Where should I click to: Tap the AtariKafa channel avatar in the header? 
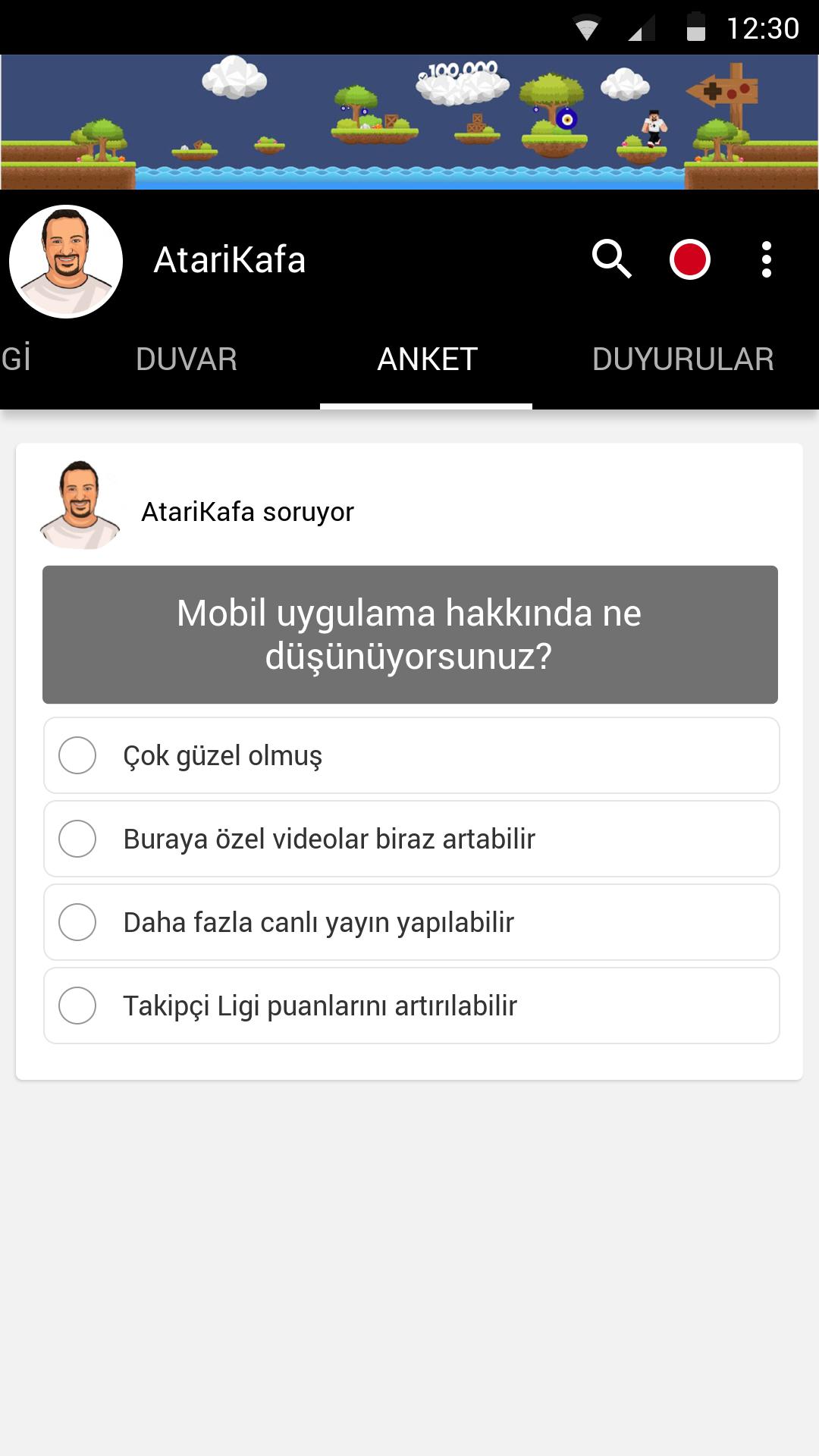tap(65, 261)
